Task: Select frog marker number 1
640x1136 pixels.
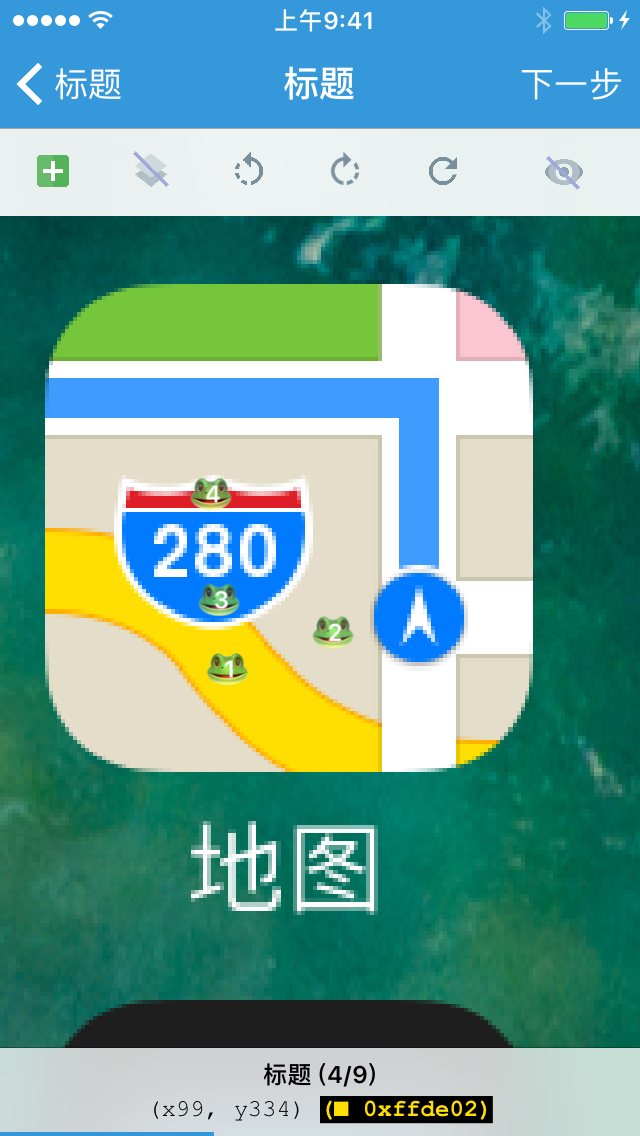Action: click(x=227, y=667)
